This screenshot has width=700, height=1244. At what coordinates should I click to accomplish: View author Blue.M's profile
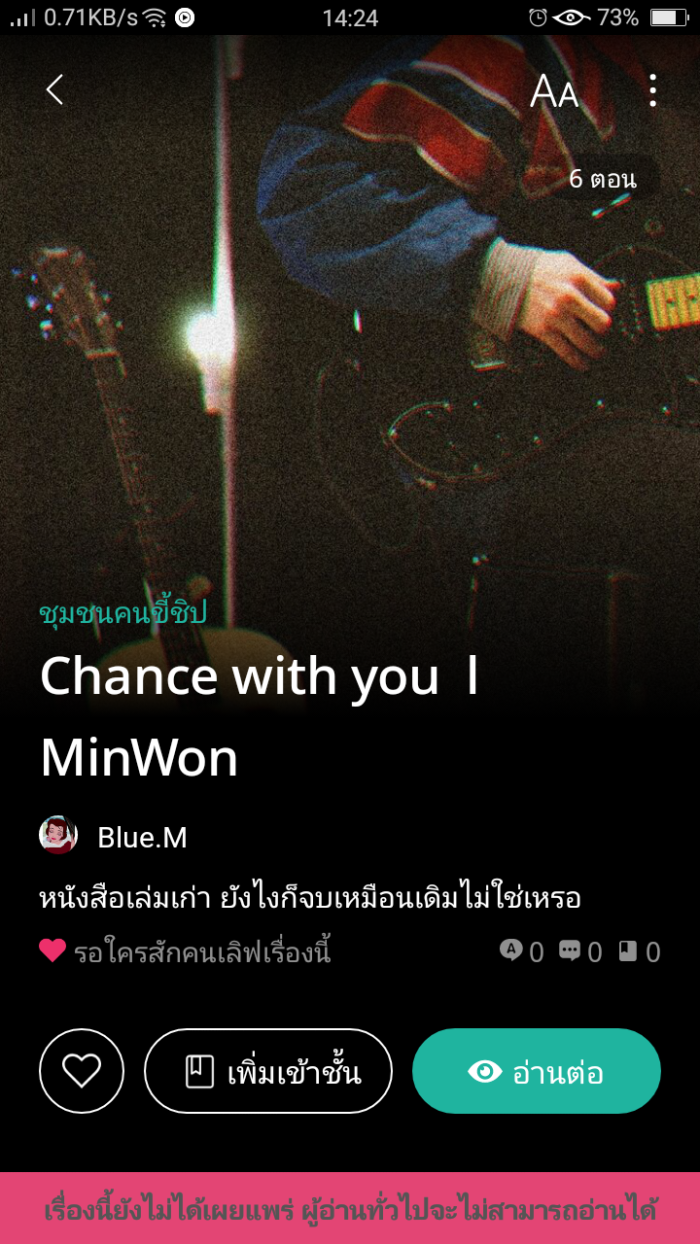coord(141,837)
